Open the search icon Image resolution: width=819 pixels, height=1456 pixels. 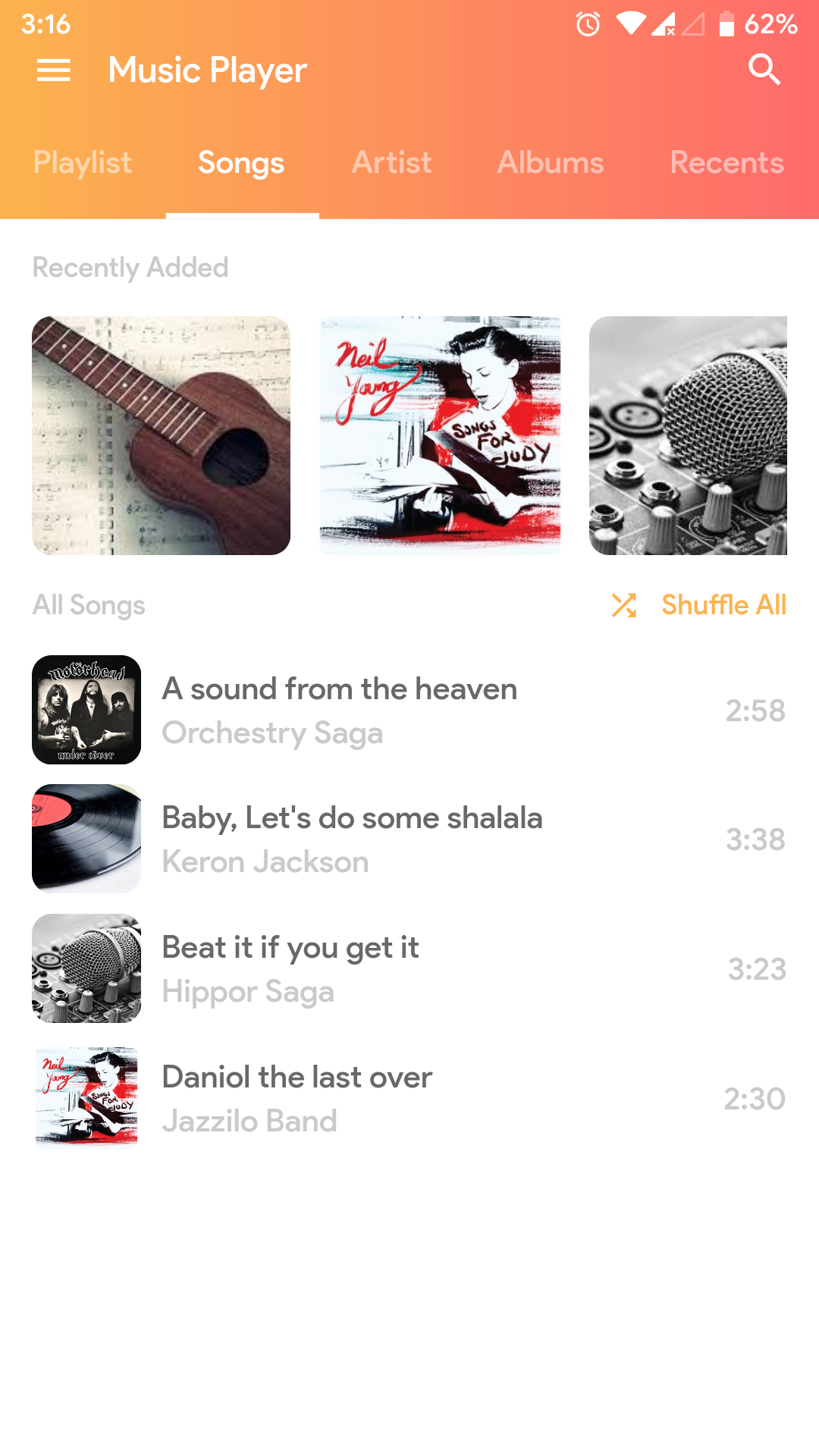pyautogui.click(x=764, y=71)
